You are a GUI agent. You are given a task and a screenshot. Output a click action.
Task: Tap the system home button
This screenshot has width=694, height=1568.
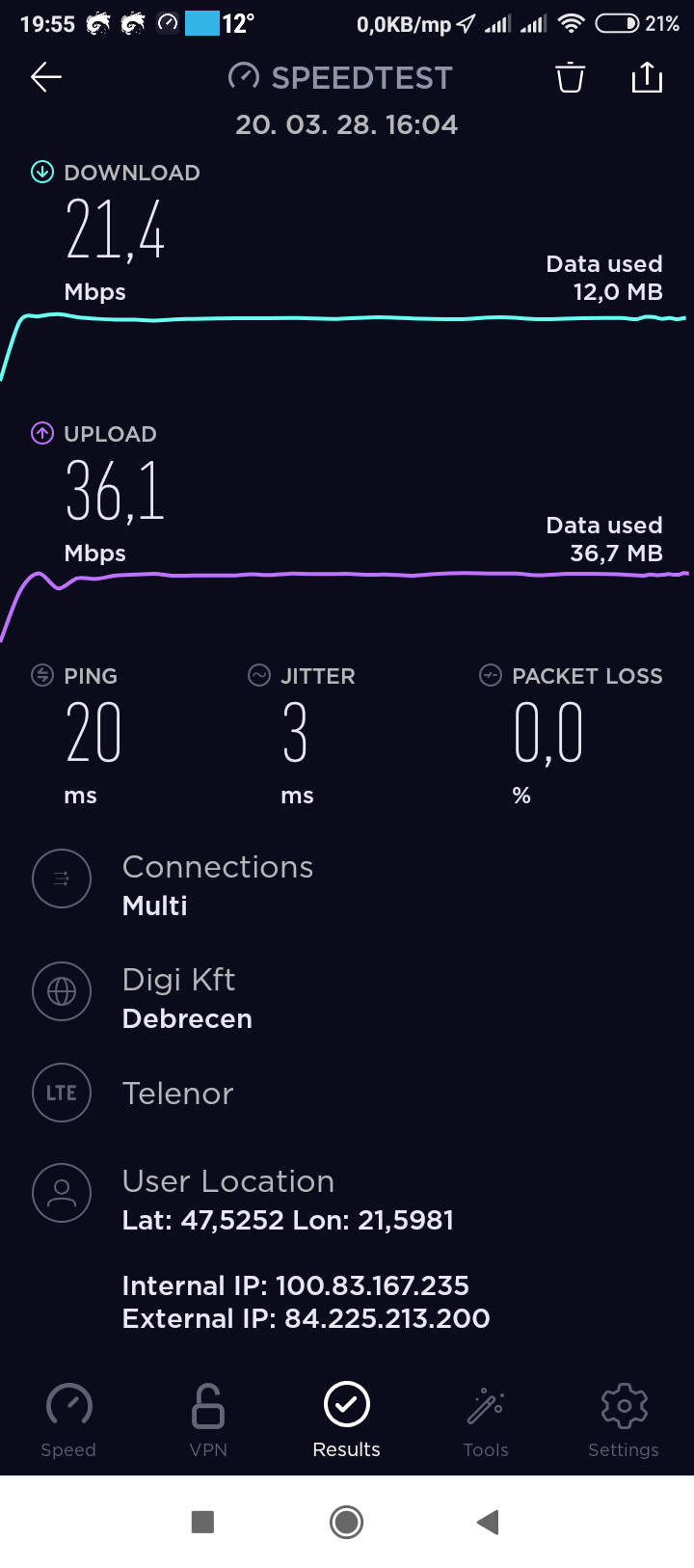(x=347, y=1522)
